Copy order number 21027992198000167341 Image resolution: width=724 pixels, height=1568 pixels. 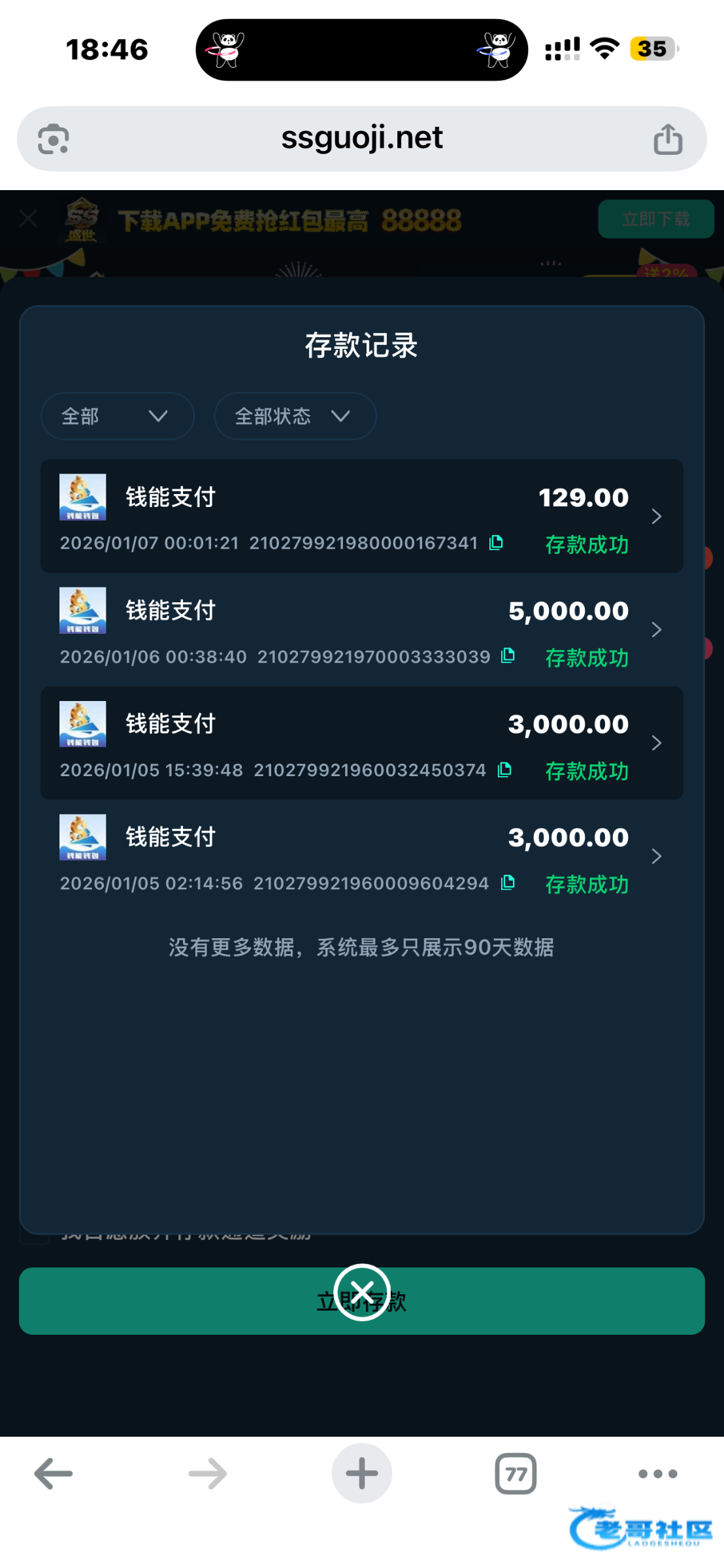click(497, 542)
